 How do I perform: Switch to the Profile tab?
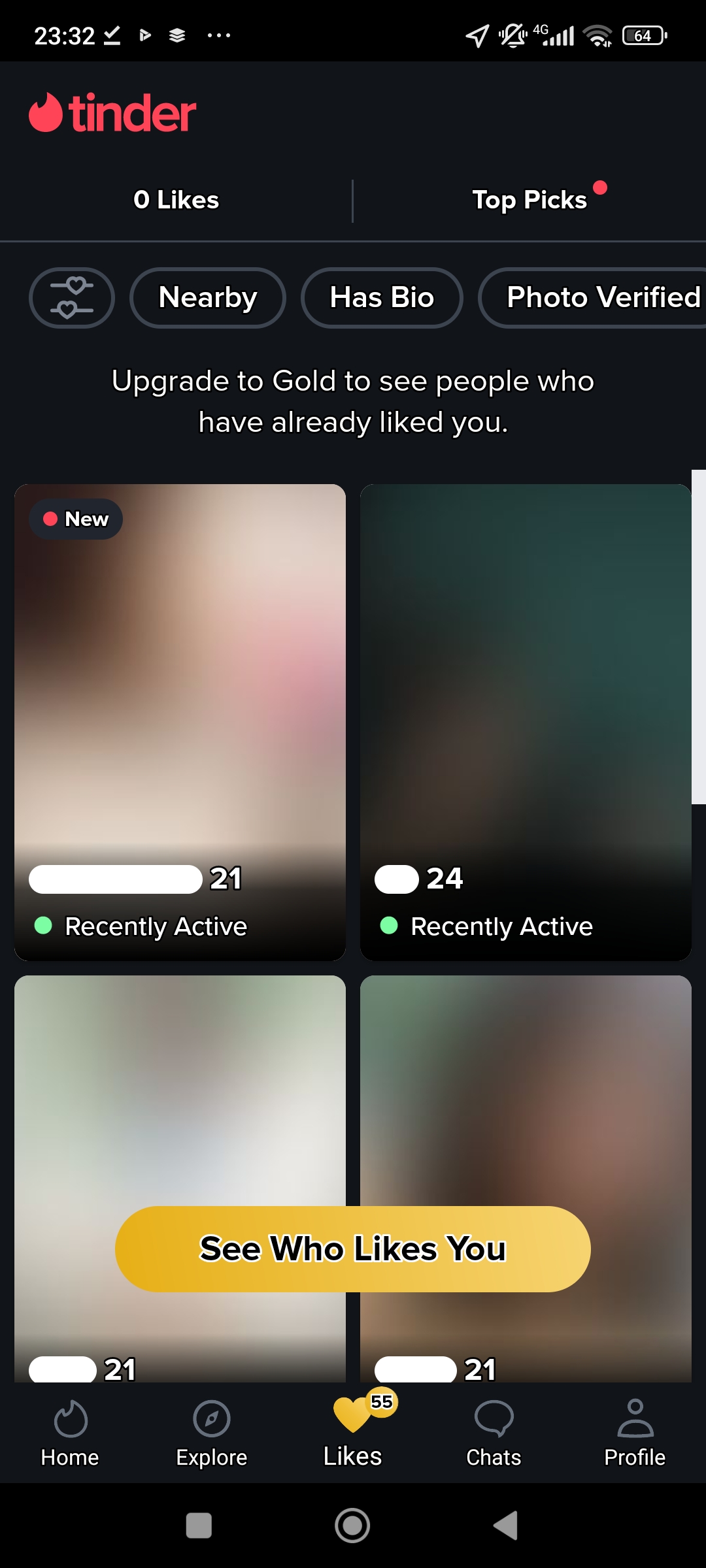click(635, 1433)
